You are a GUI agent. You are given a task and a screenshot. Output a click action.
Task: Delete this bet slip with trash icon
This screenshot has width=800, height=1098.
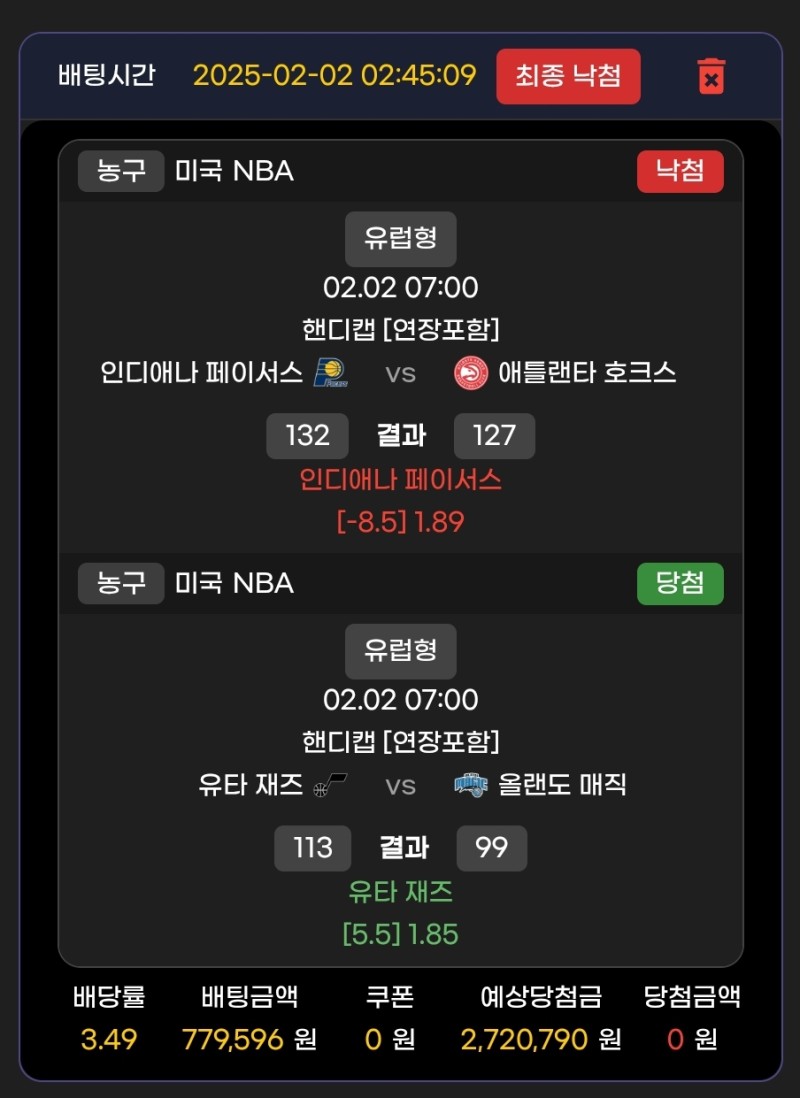(711, 76)
